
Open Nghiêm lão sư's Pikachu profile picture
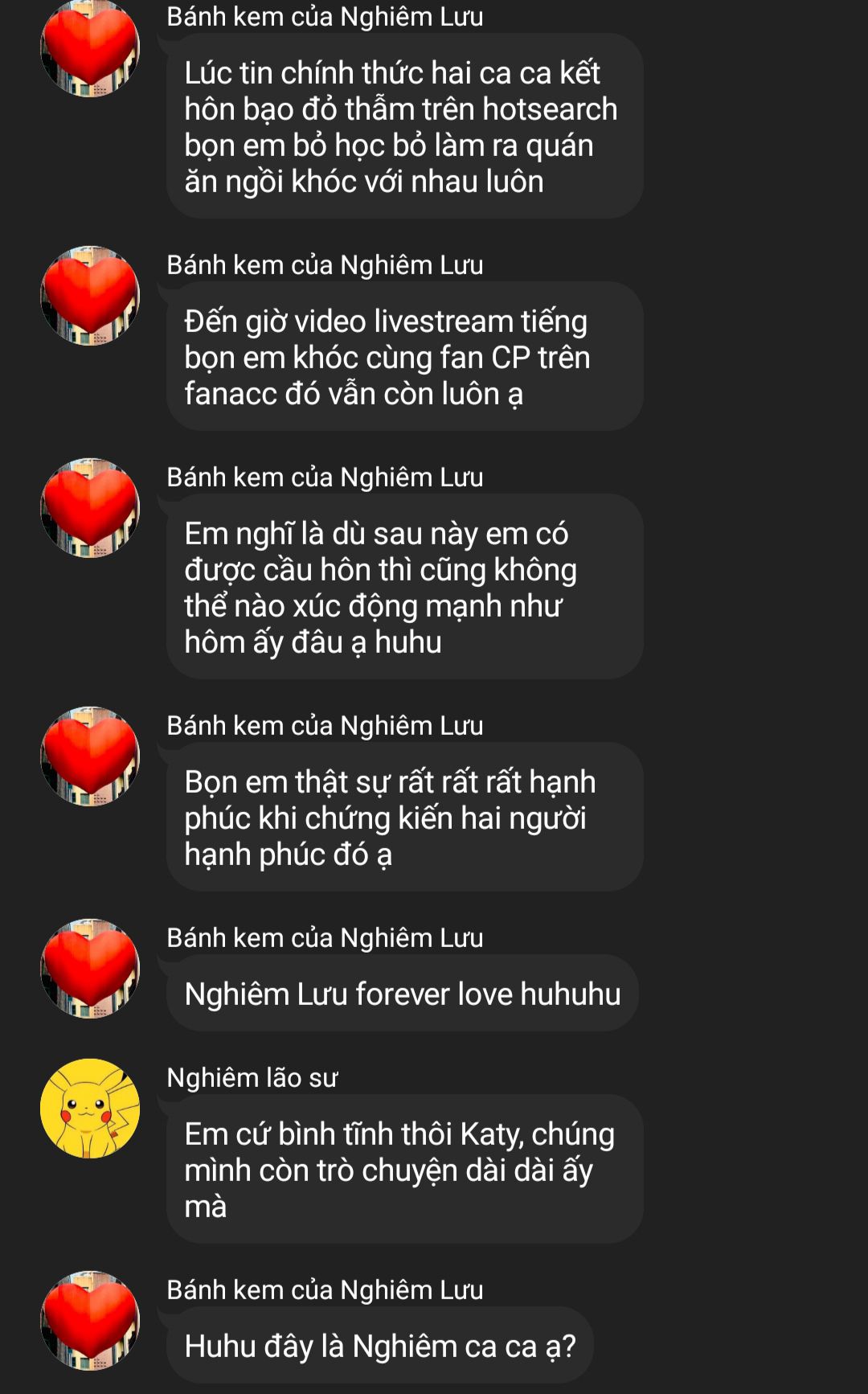(90, 1109)
